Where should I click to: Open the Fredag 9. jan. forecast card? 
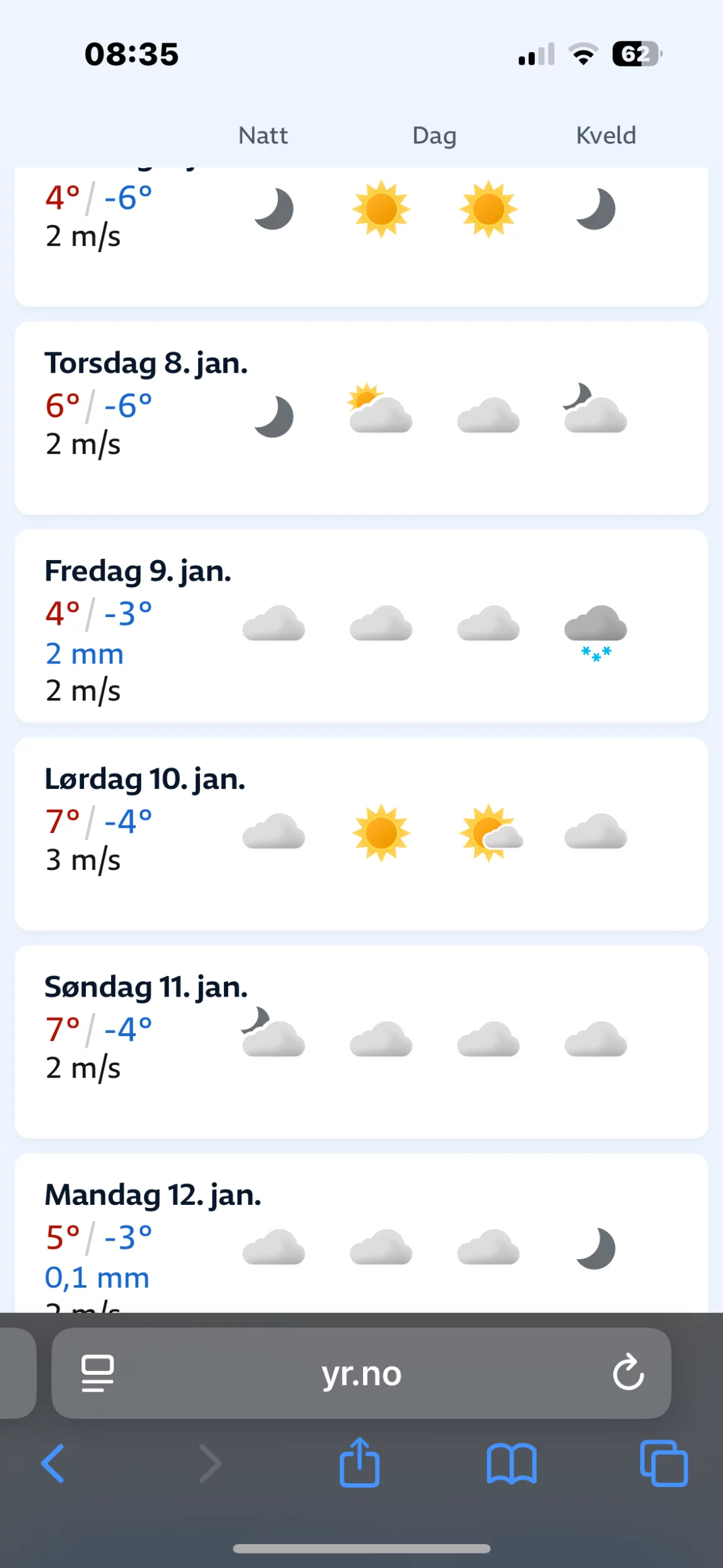(361, 626)
